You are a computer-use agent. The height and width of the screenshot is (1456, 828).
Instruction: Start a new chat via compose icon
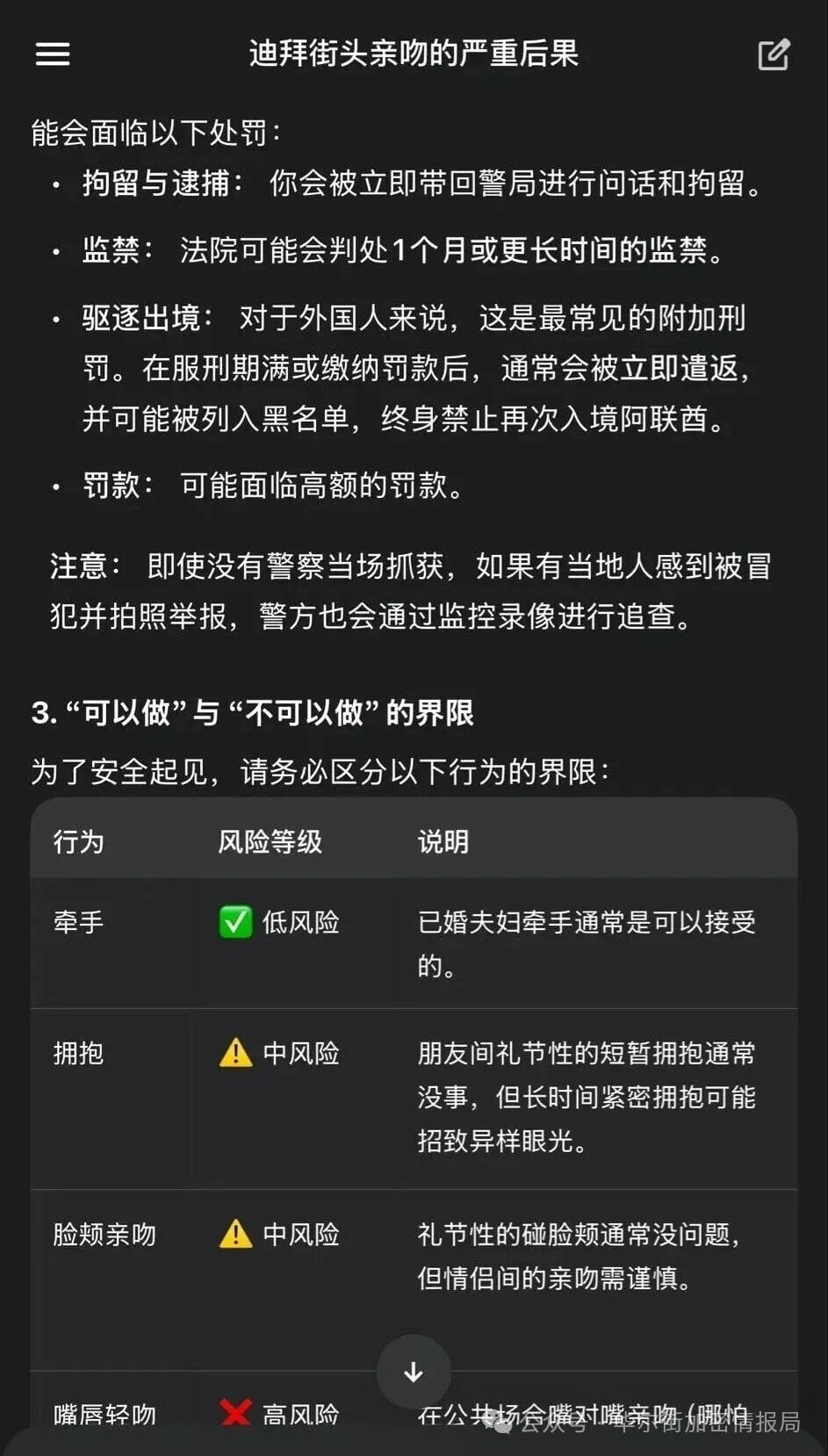point(774,54)
